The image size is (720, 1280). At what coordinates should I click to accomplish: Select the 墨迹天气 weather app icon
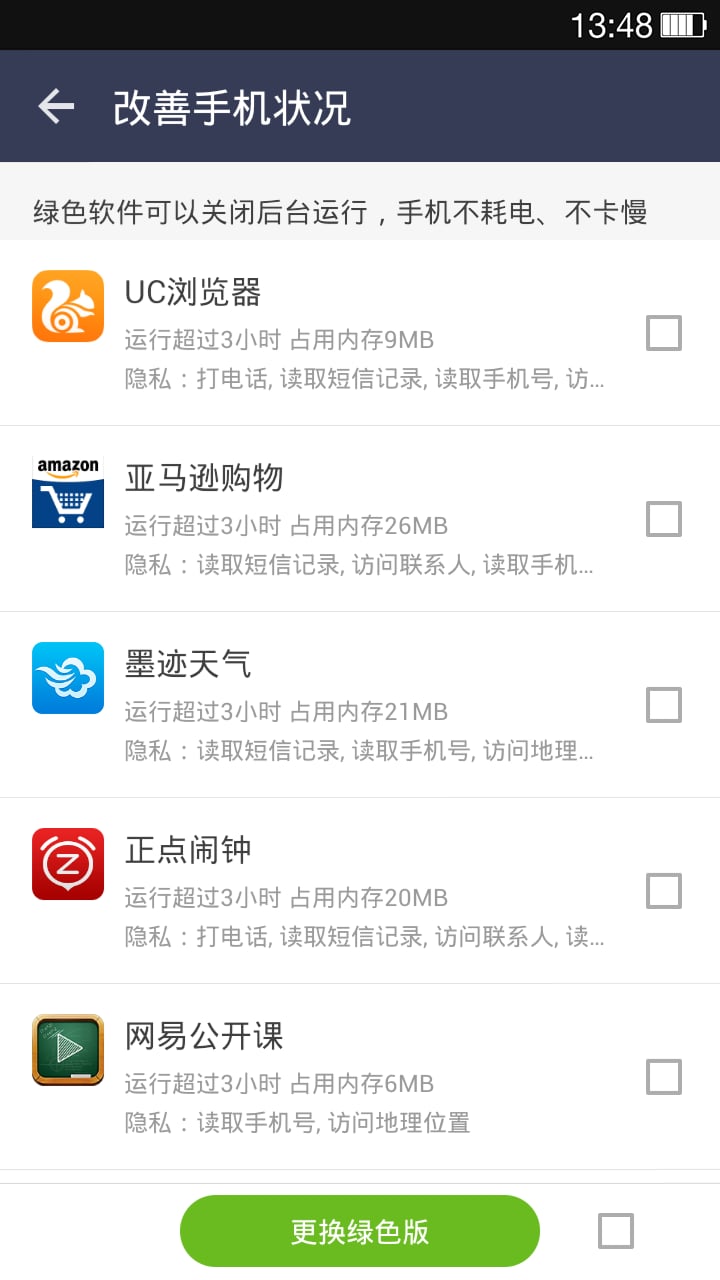pyautogui.click(x=67, y=678)
